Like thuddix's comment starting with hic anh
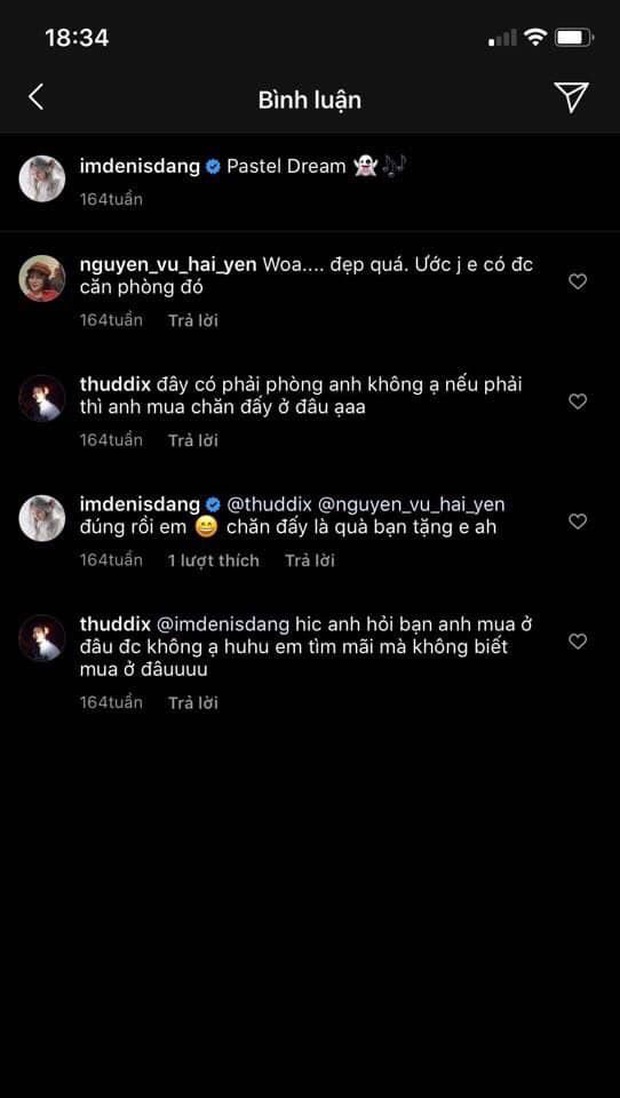 click(x=577, y=642)
